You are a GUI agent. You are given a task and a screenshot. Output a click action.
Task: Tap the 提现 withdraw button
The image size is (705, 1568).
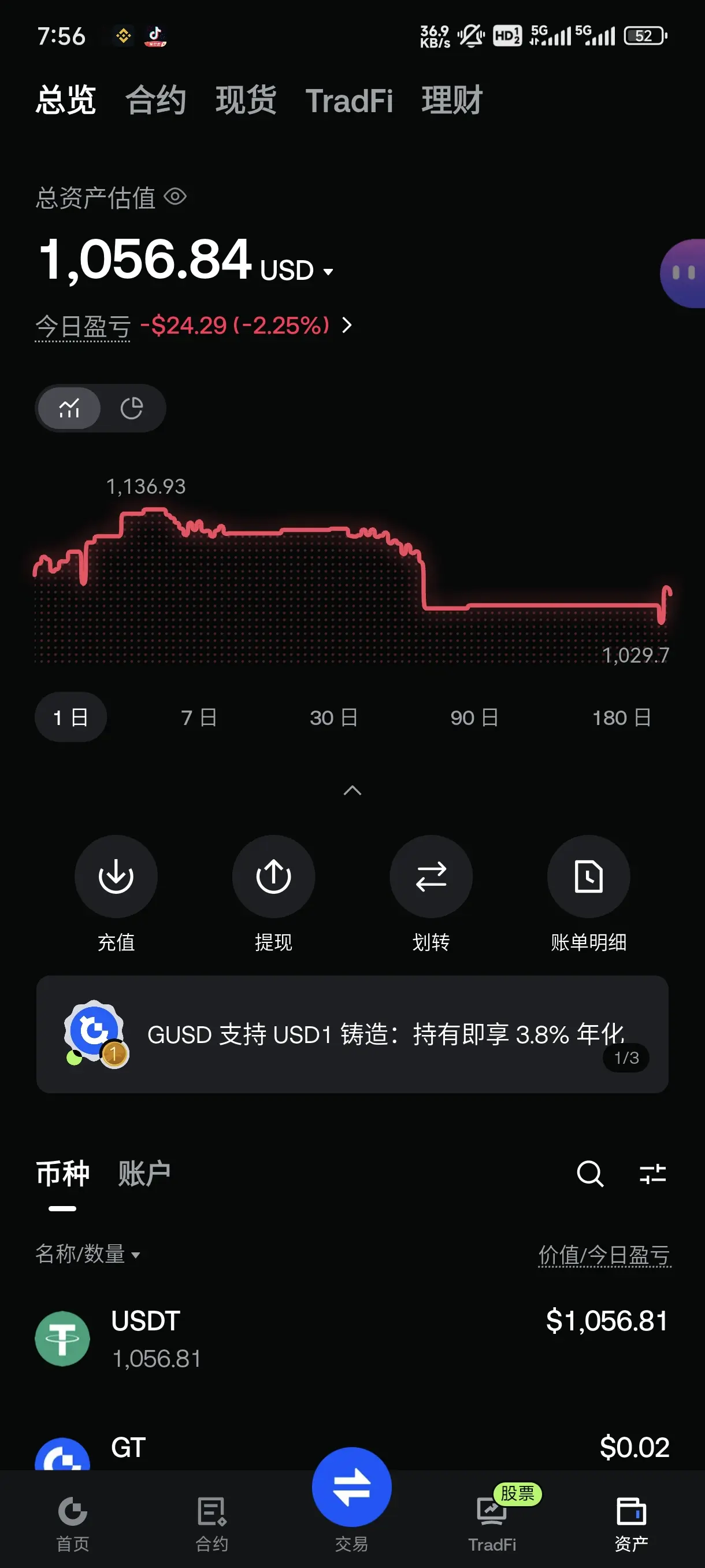coord(274,893)
